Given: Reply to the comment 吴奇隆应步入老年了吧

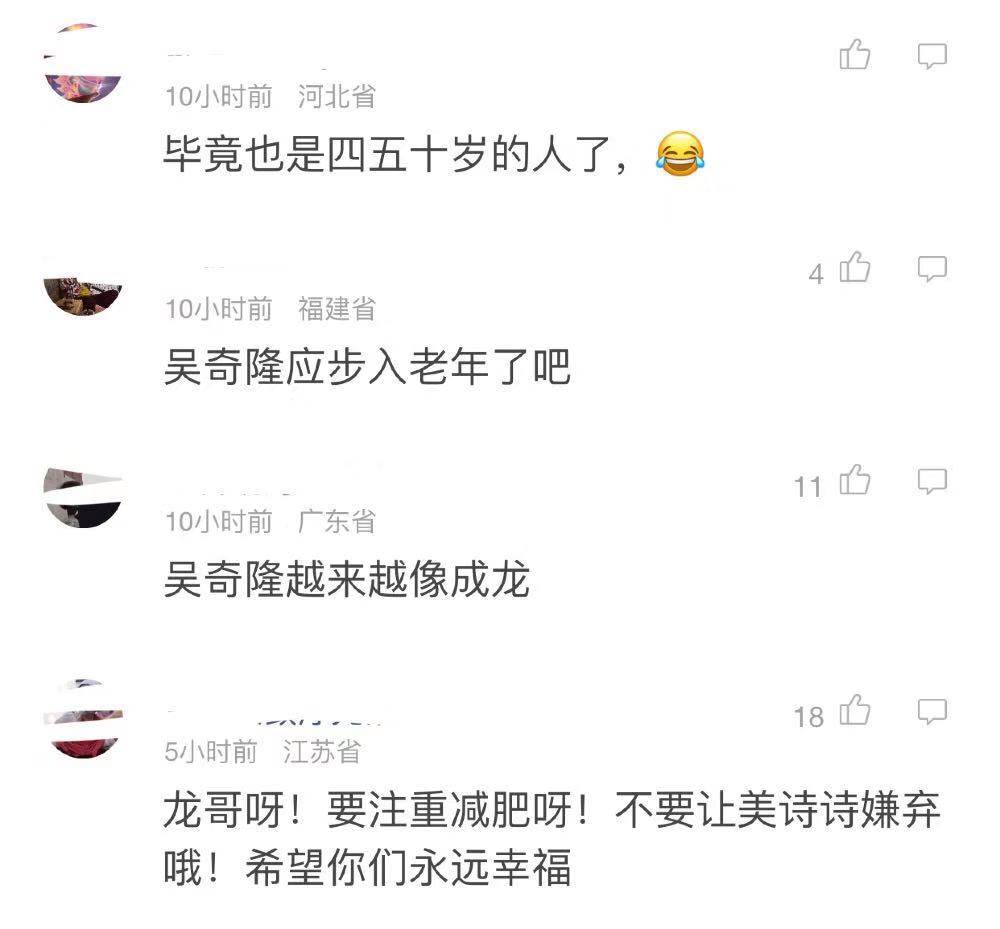Looking at the screenshot, I should click(932, 268).
